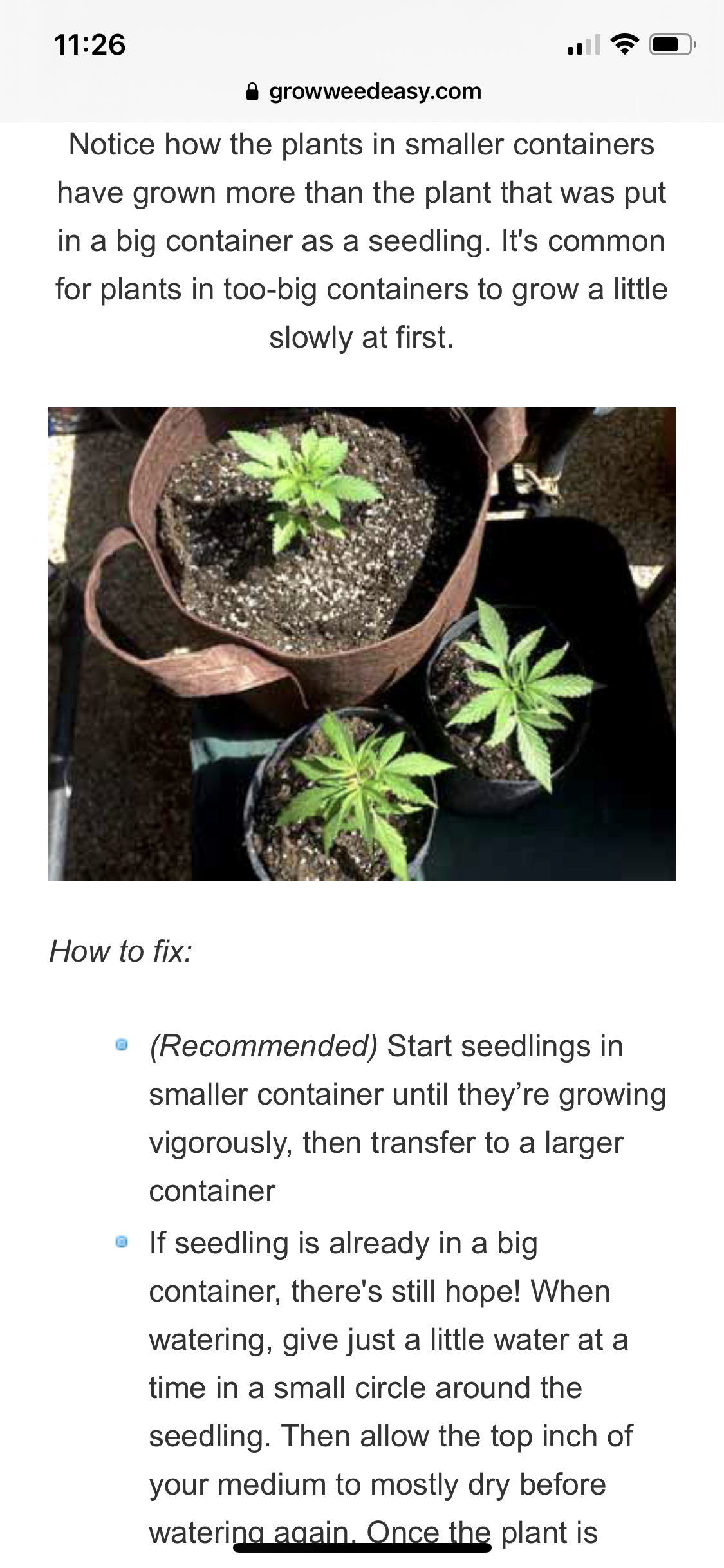Tap the growweedeasy.com address bar
Image resolution: width=724 pixels, height=1568 pixels.
pyautogui.click(x=363, y=91)
